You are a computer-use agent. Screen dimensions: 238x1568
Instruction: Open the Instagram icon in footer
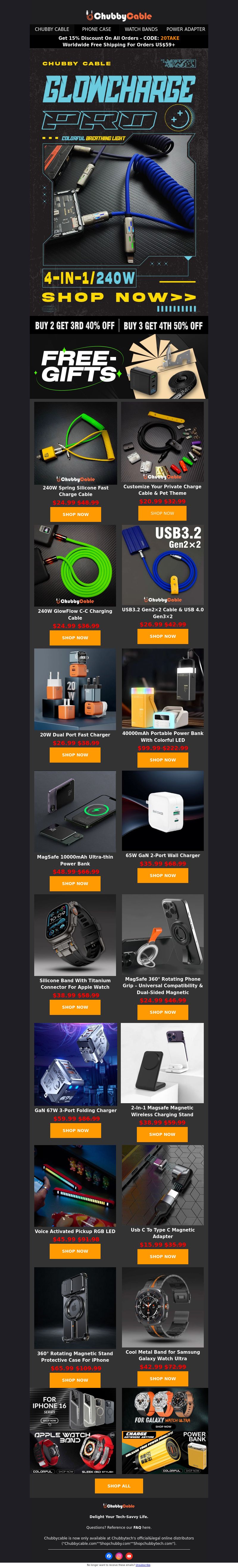119,1556
